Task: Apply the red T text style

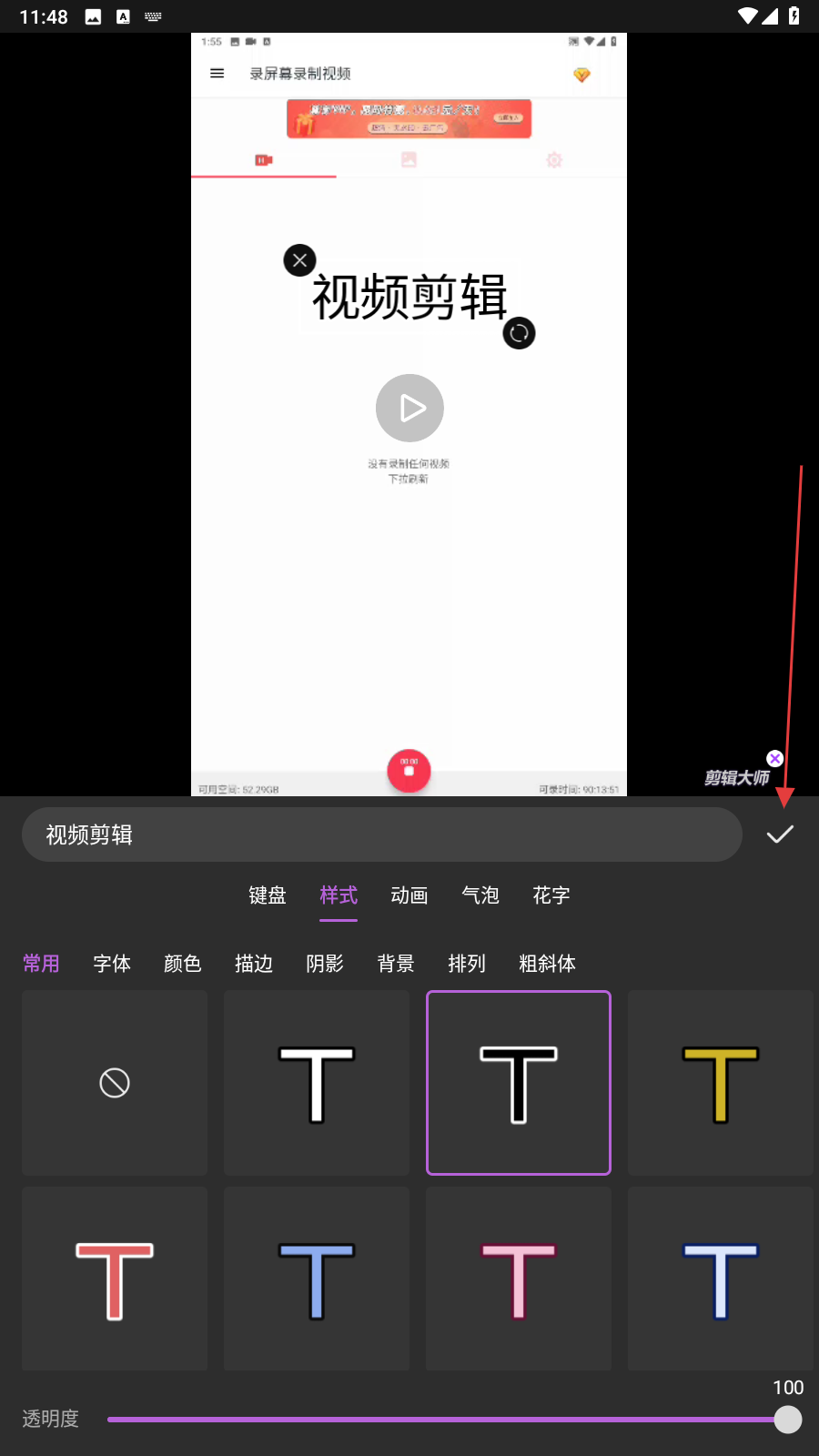Action: 115,1279
